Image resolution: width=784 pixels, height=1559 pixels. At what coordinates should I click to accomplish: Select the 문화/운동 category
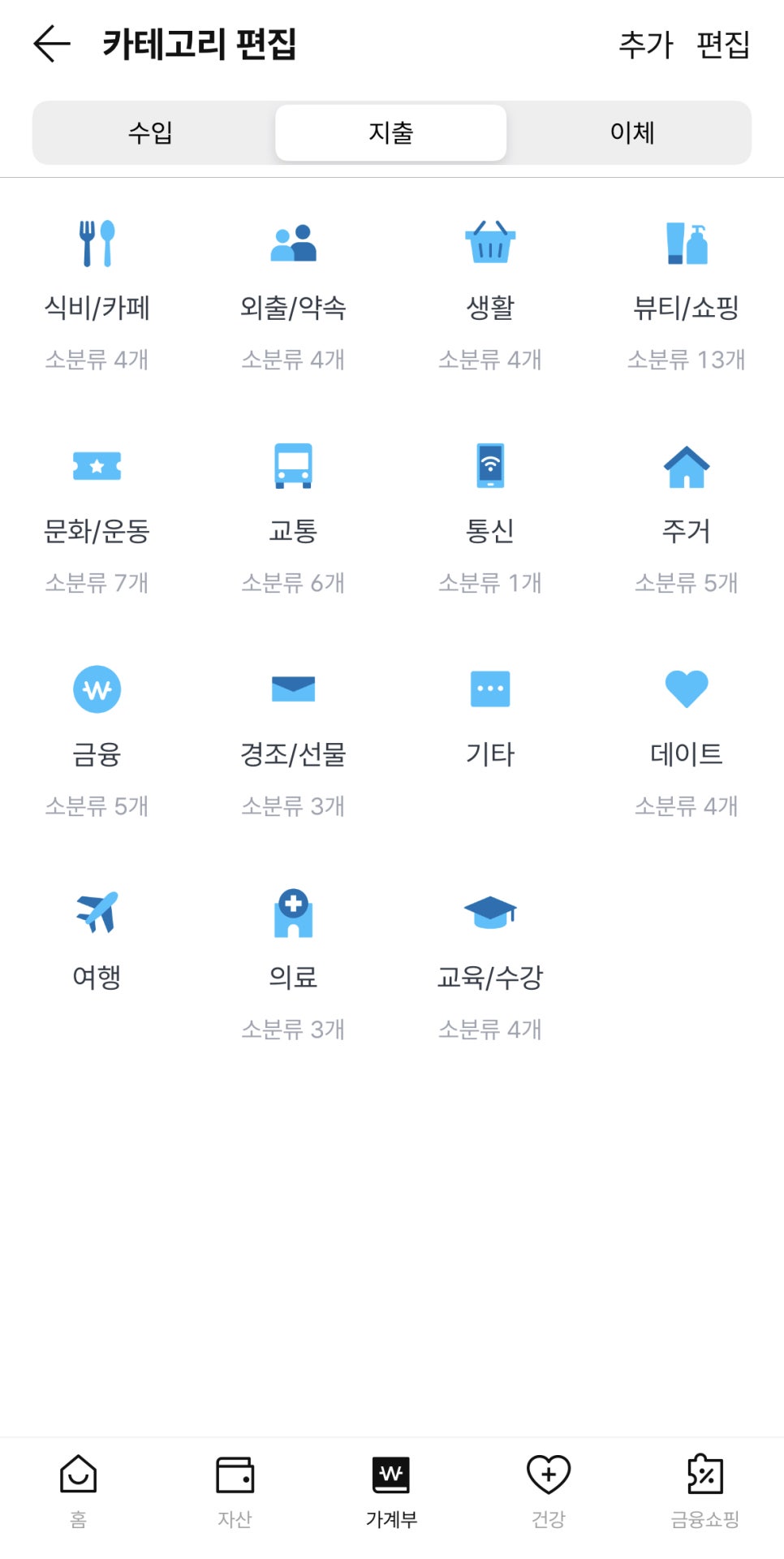97,520
